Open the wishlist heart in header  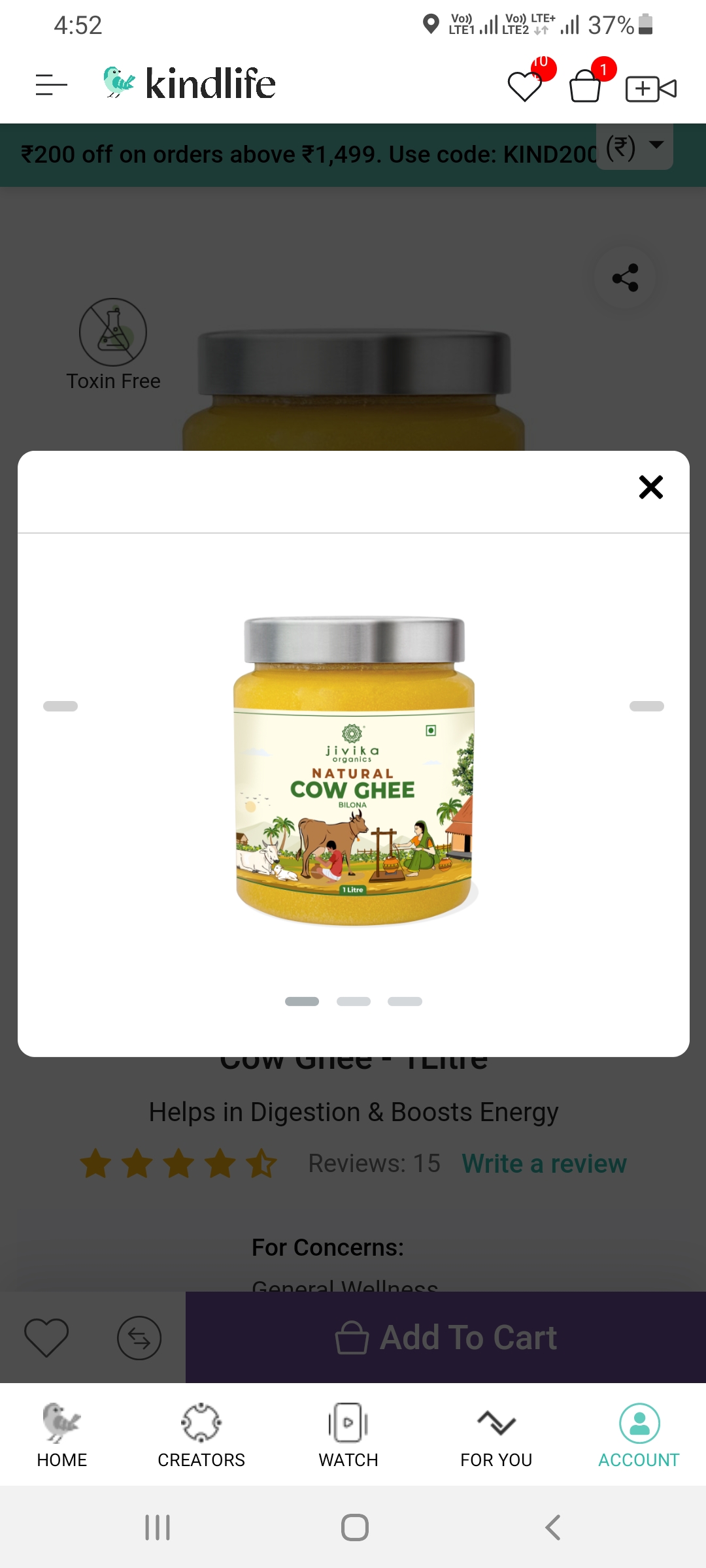coord(525,86)
